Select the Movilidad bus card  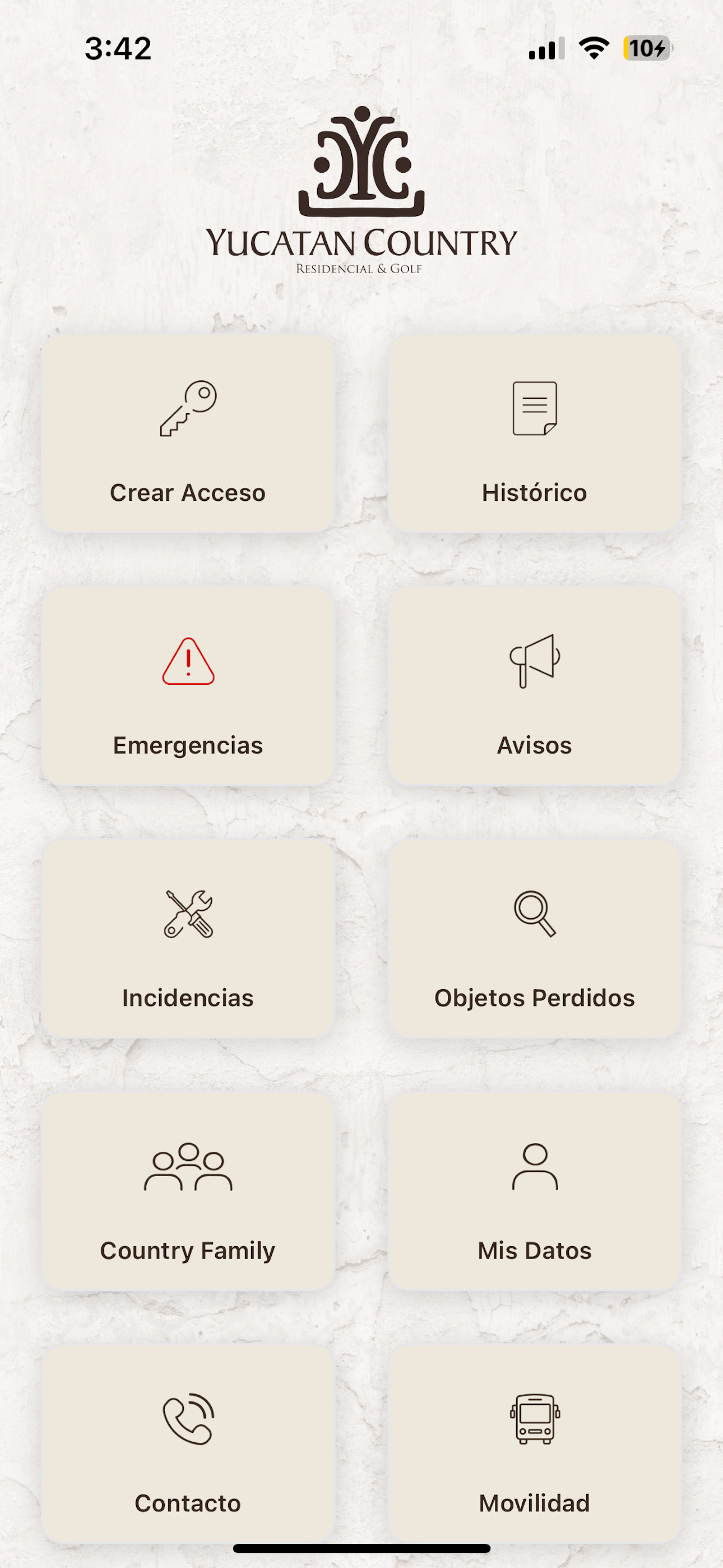[534, 1444]
